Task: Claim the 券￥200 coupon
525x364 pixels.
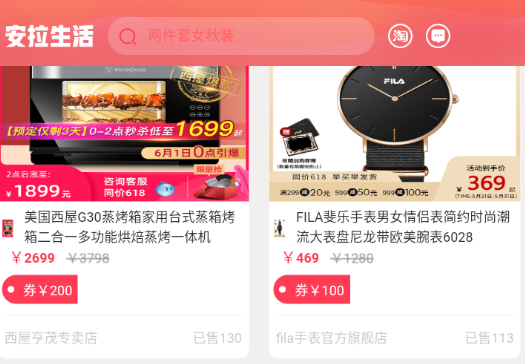Action: (x=40, y=290)
